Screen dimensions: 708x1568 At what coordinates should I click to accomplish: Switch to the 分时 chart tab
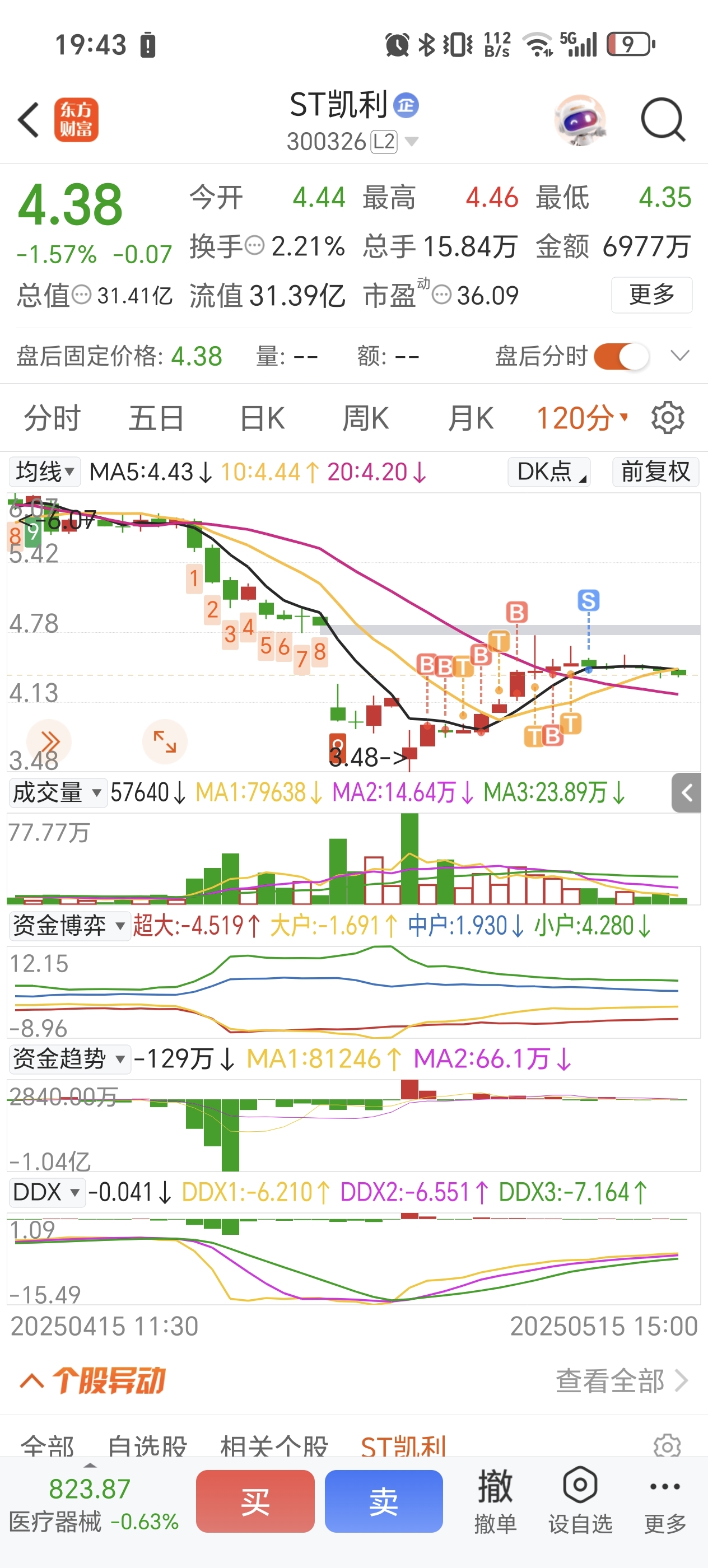click(x=52, y=419)
